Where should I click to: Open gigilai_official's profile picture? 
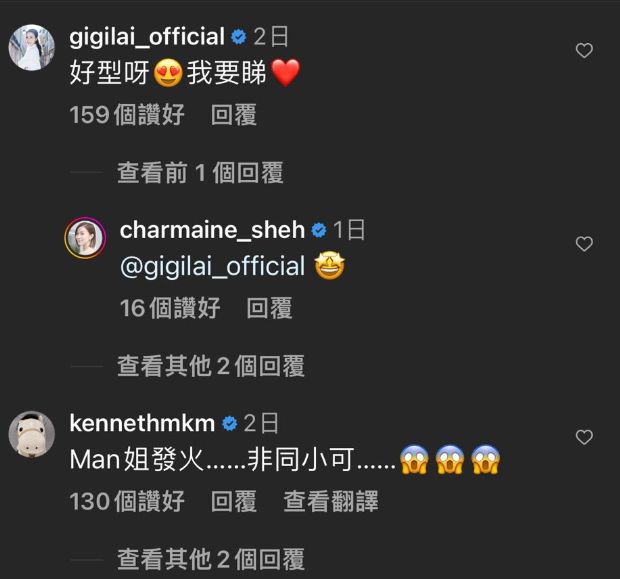click(x=32, y=47)
